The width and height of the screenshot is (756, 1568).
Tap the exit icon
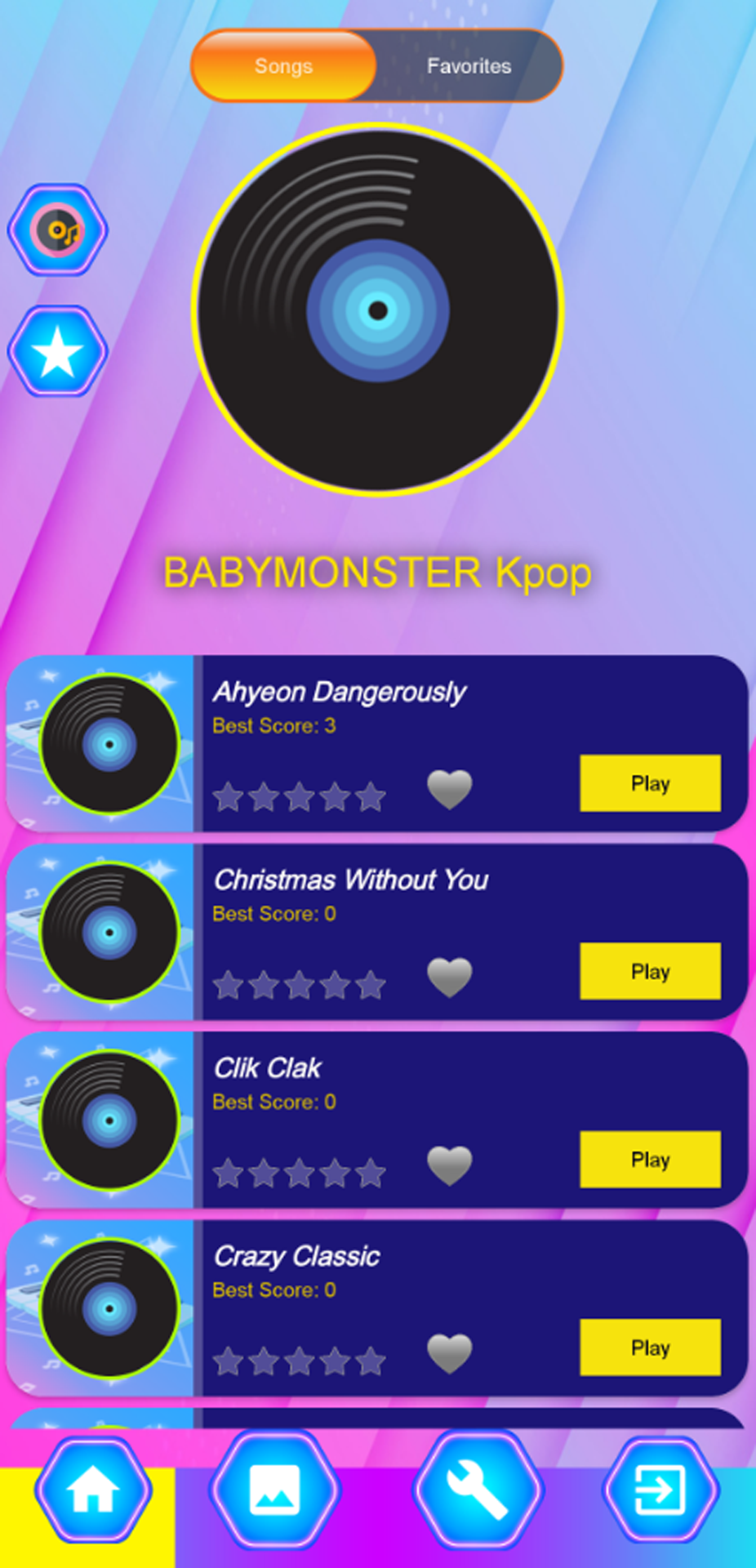click(660, 1490)
